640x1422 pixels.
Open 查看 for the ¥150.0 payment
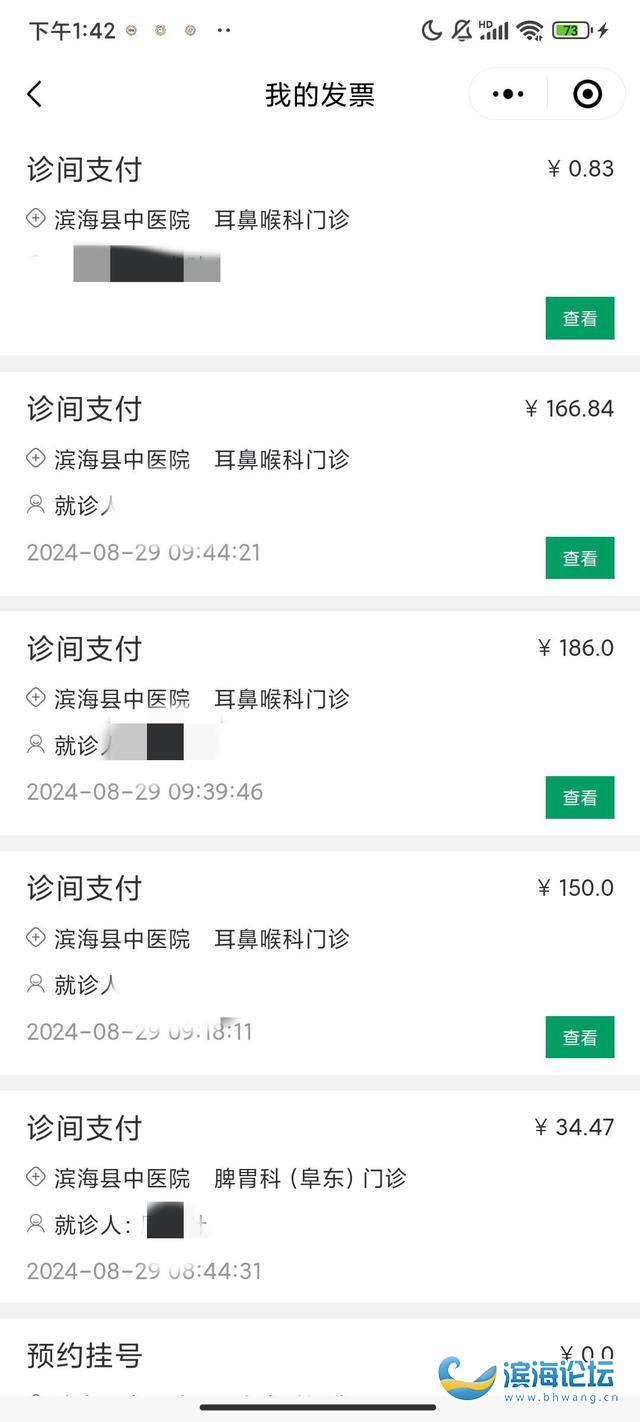click(580, 1037)
